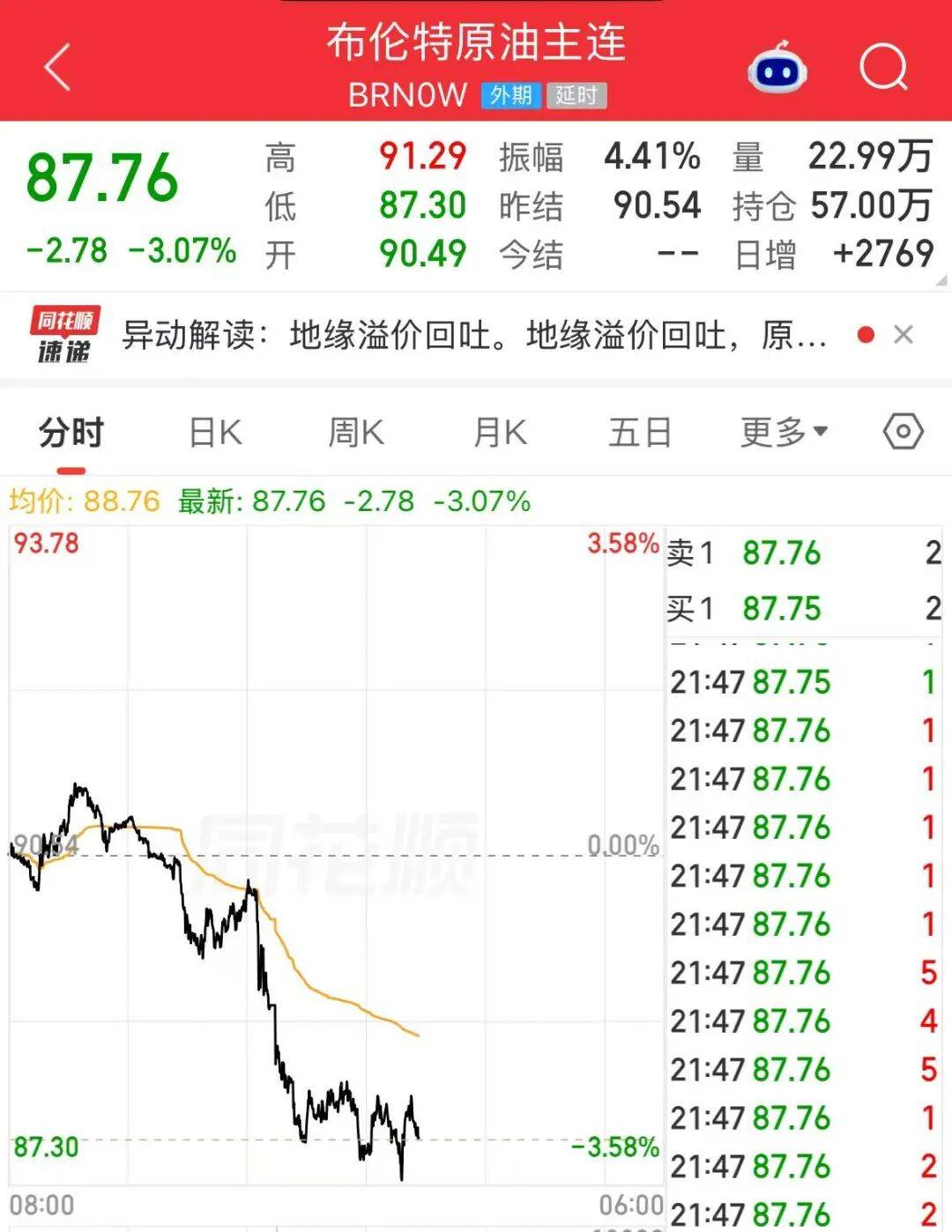The width and height of the screenshot is (952, 1232).
Task: Switch to the 周K tab
Action: (356, 433)
